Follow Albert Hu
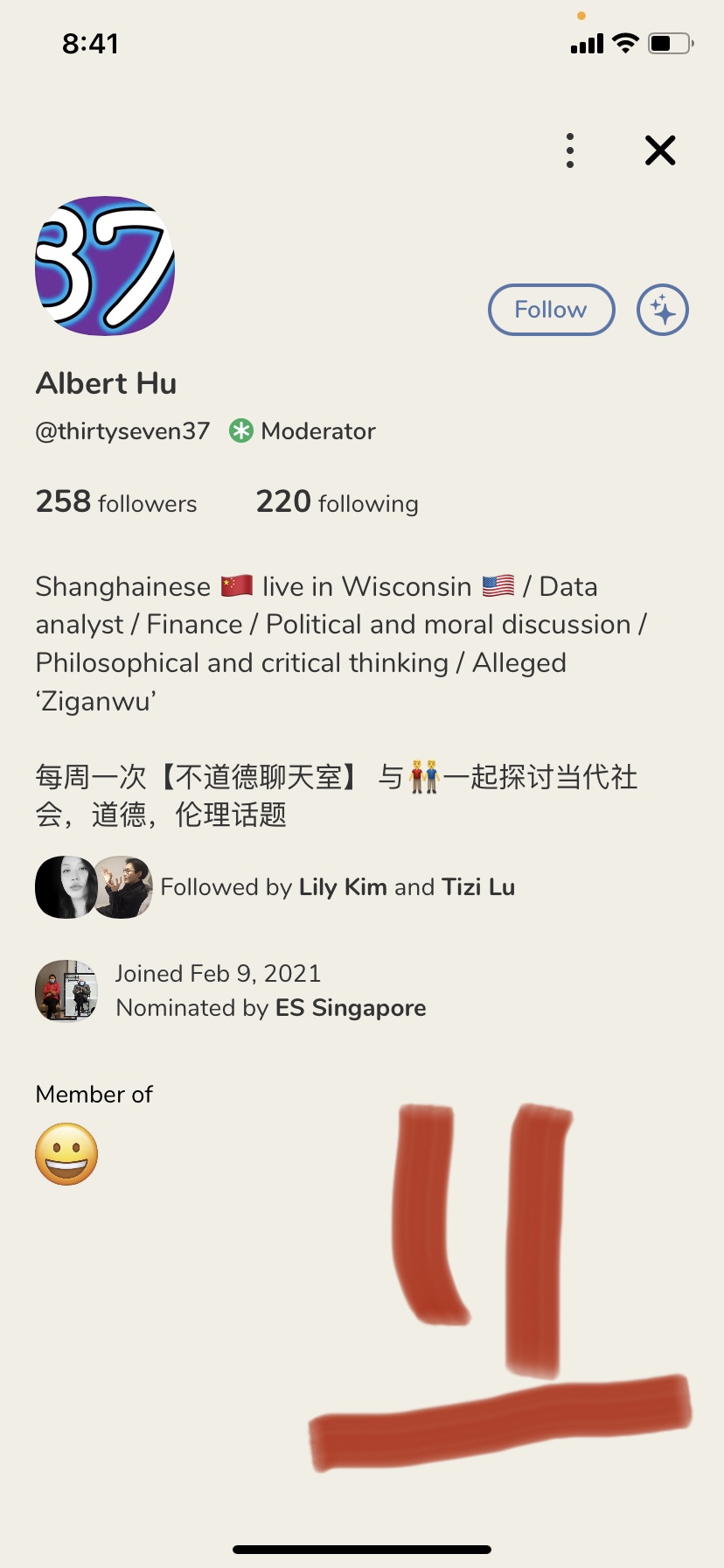The height and width of the screenshot is (1568, 724). point(551,310)
